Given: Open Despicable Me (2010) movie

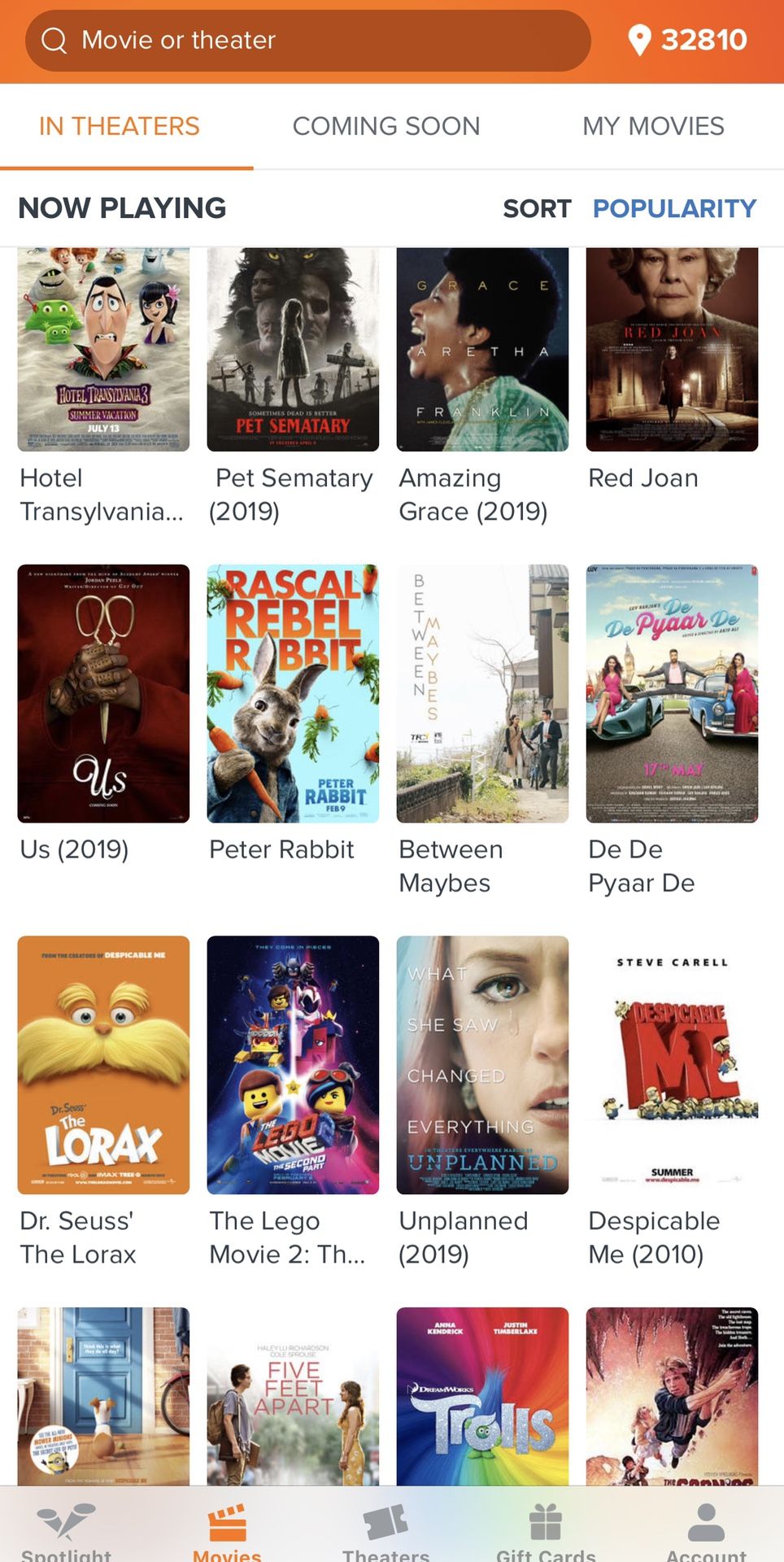Looking at the screenshot, I should (672, 1065).
